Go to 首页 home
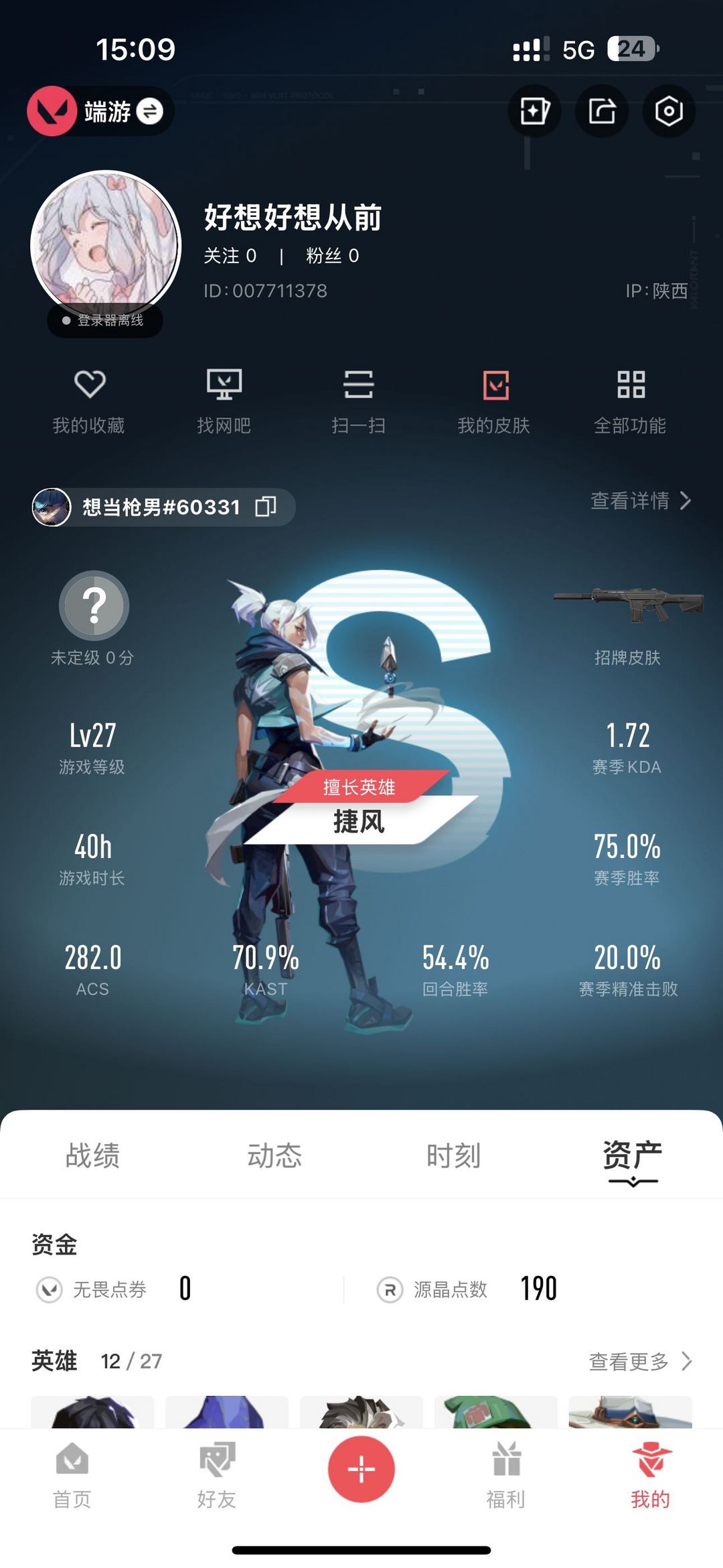Screen dimensions: 723x1568 click(x=72, y=1475)
